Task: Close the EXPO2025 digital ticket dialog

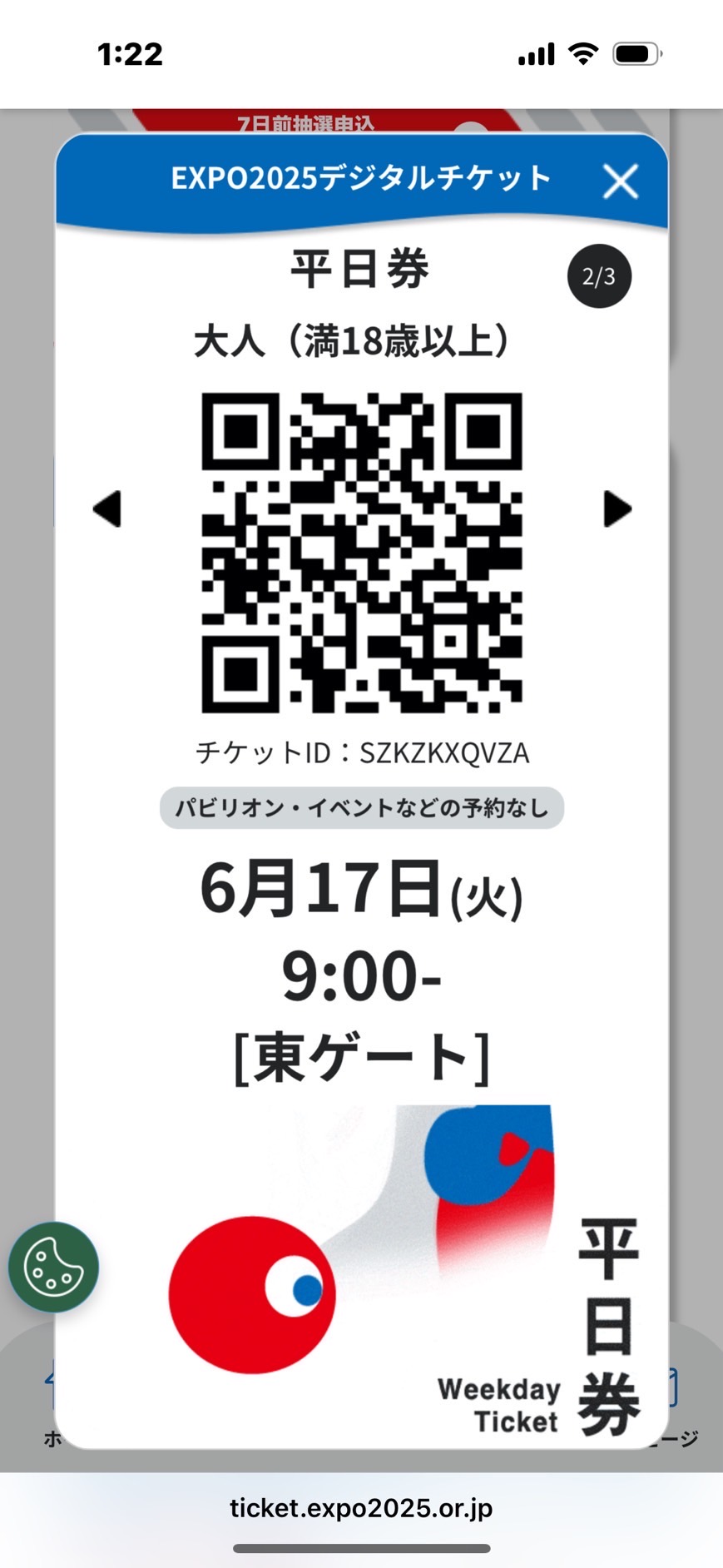Action: tap(620, 181)
